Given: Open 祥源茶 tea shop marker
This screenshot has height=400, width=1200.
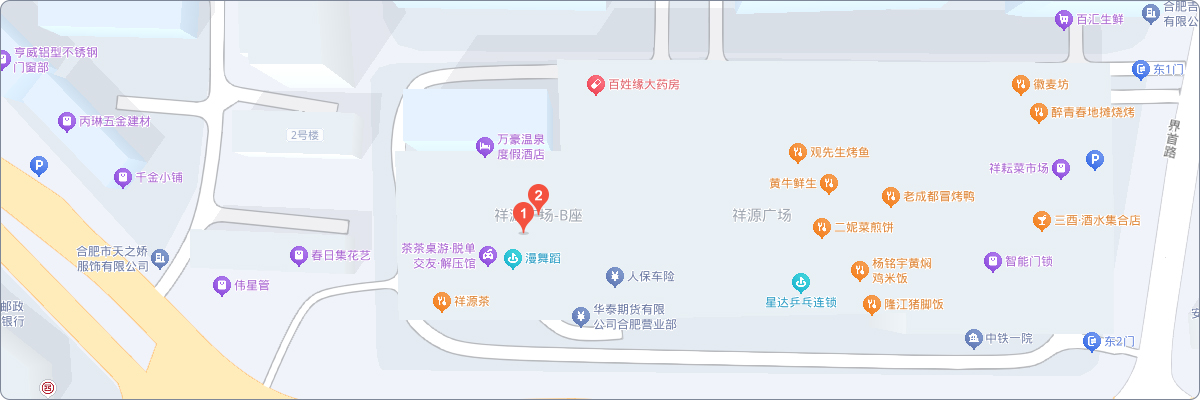Looking at the screenshot, I should [441, 300].
